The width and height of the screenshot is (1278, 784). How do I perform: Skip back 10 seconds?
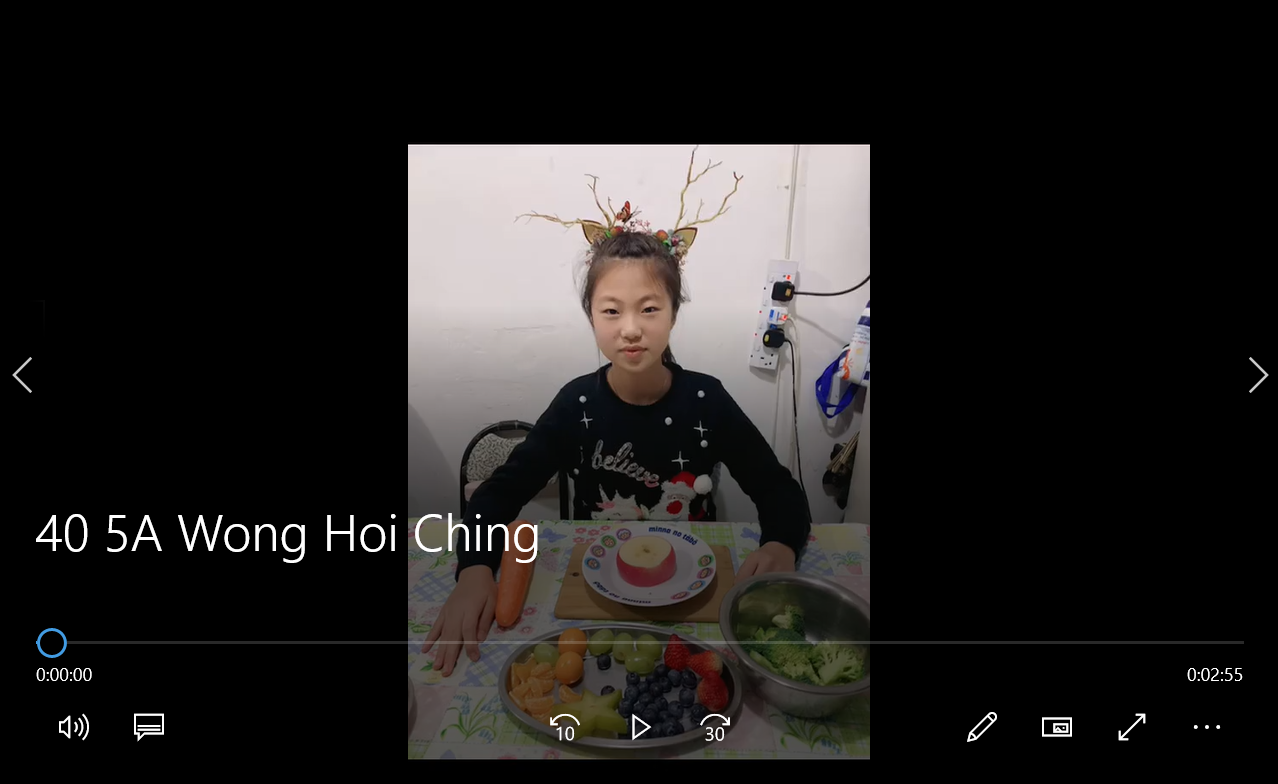point(565,727)
